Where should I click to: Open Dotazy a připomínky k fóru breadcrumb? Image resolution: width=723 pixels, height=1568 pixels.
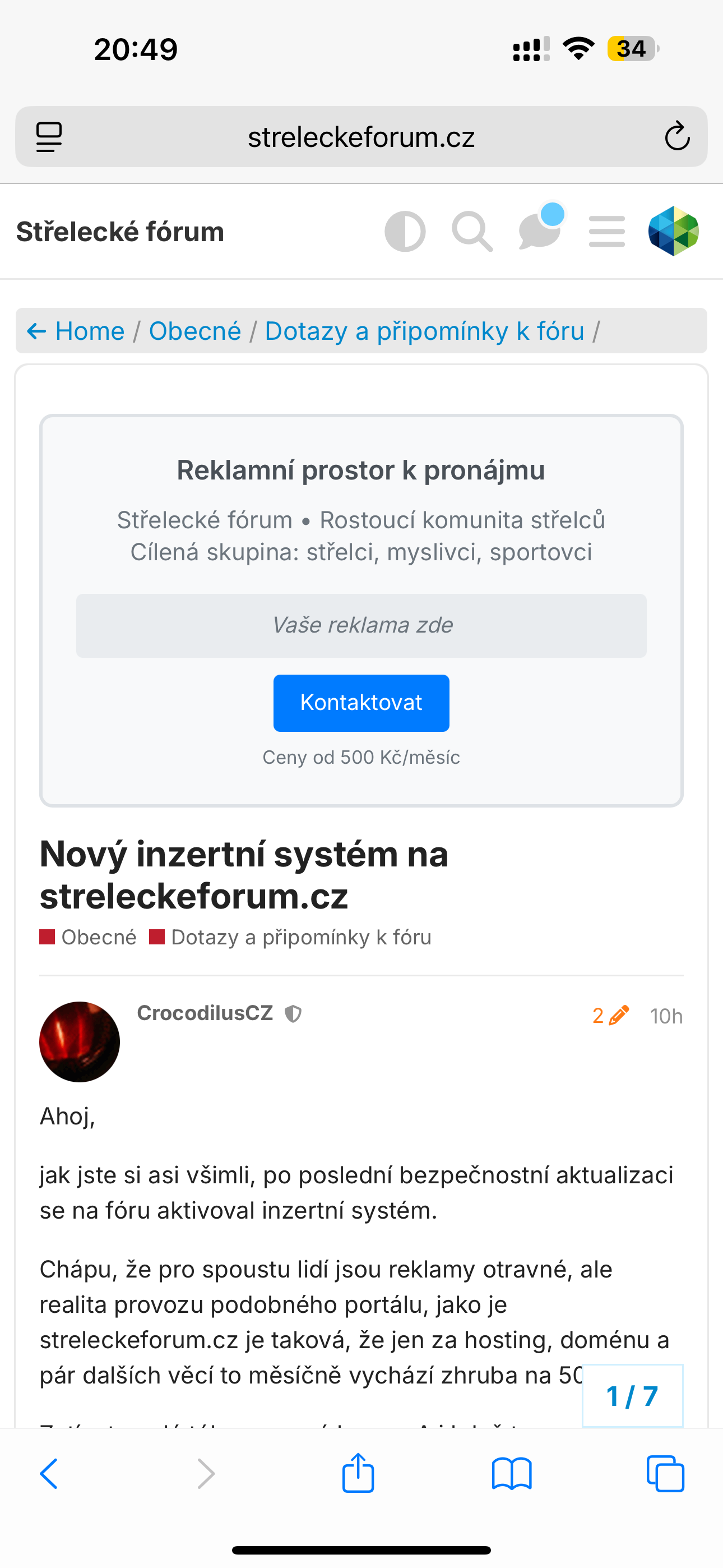[424, 331]
